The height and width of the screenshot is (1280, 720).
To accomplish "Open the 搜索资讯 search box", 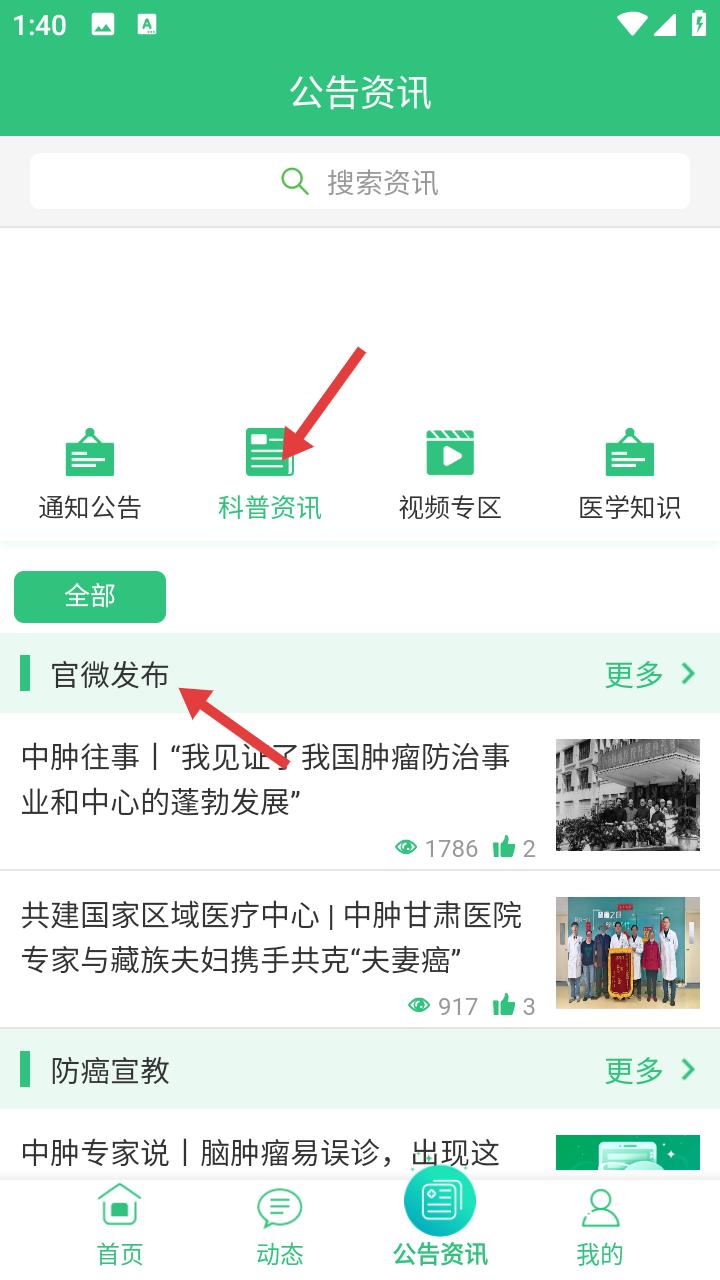I will coord(360,181).
